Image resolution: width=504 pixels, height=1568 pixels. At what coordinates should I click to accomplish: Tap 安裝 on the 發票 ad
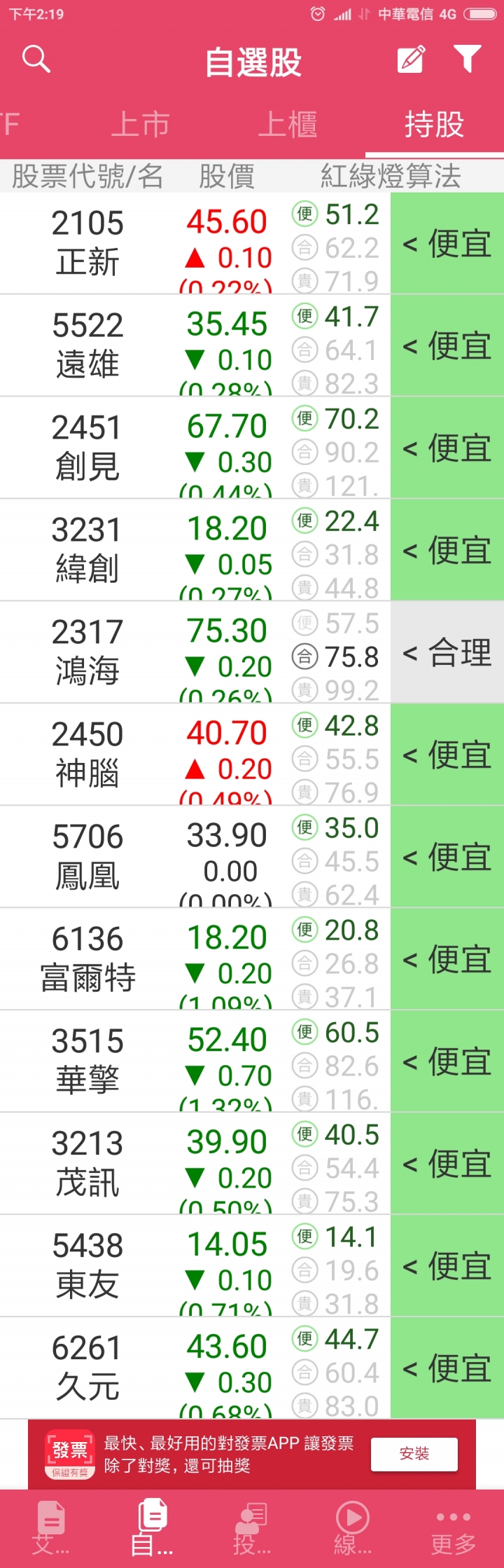click(x=414, y=1454)
